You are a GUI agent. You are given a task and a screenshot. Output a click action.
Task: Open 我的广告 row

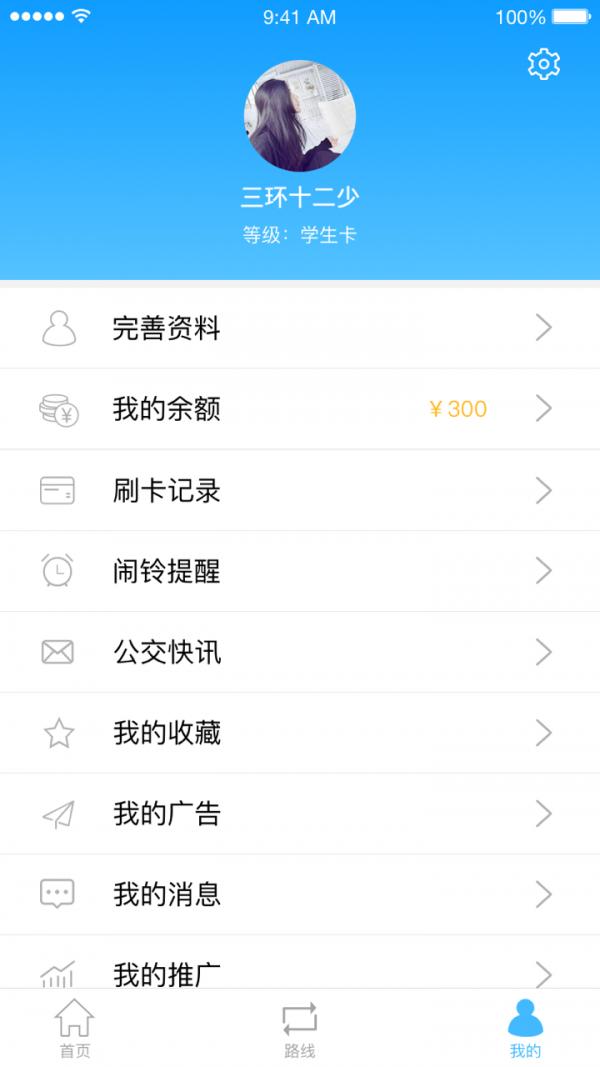(x=300, y=814)
